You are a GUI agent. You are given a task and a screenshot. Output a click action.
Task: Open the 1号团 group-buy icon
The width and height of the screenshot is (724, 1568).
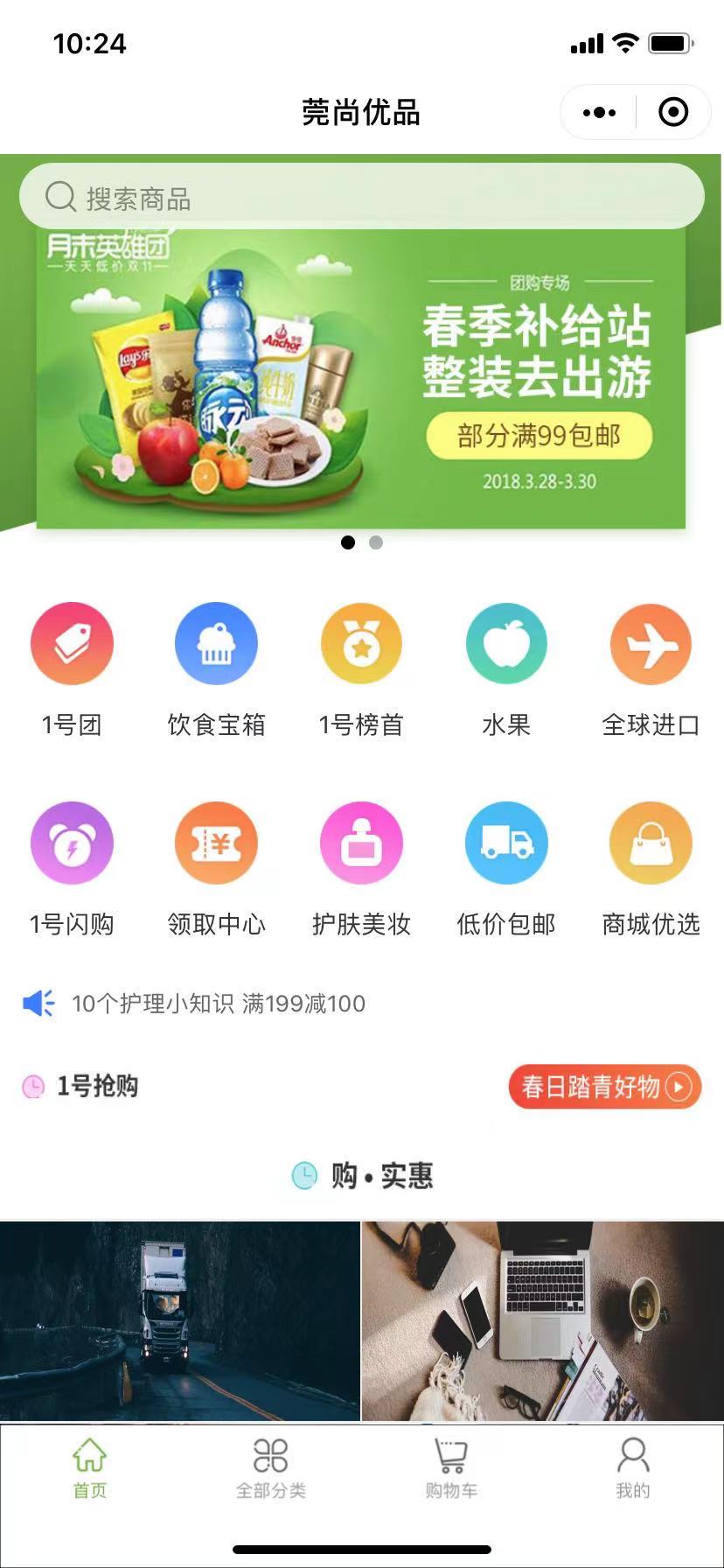coord(73,643)
